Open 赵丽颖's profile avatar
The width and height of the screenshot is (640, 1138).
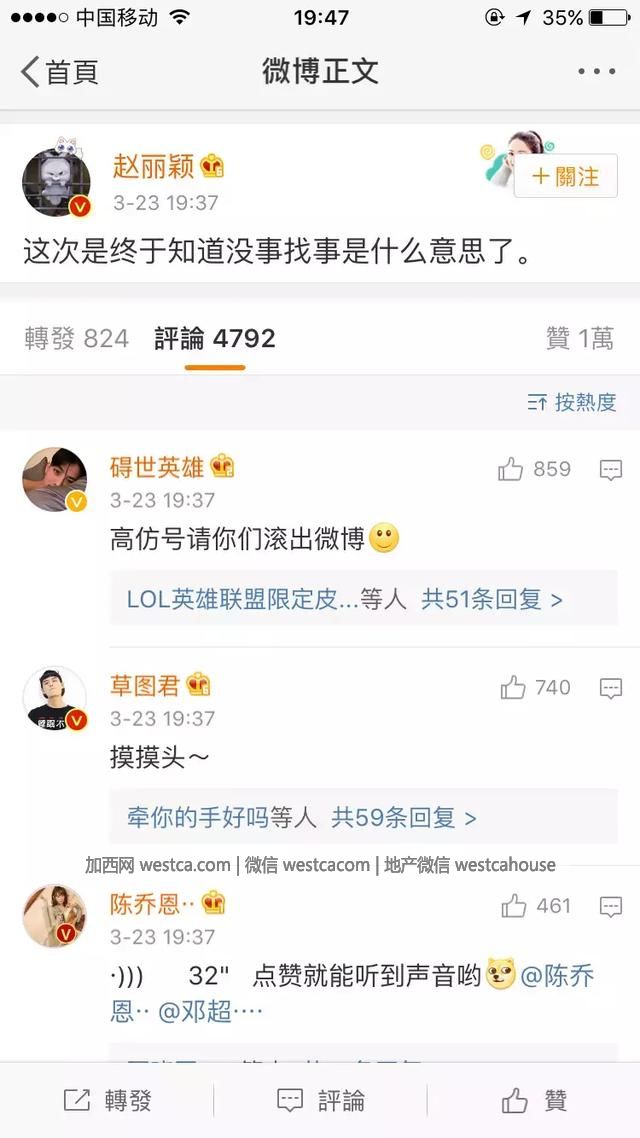(57, 183)
